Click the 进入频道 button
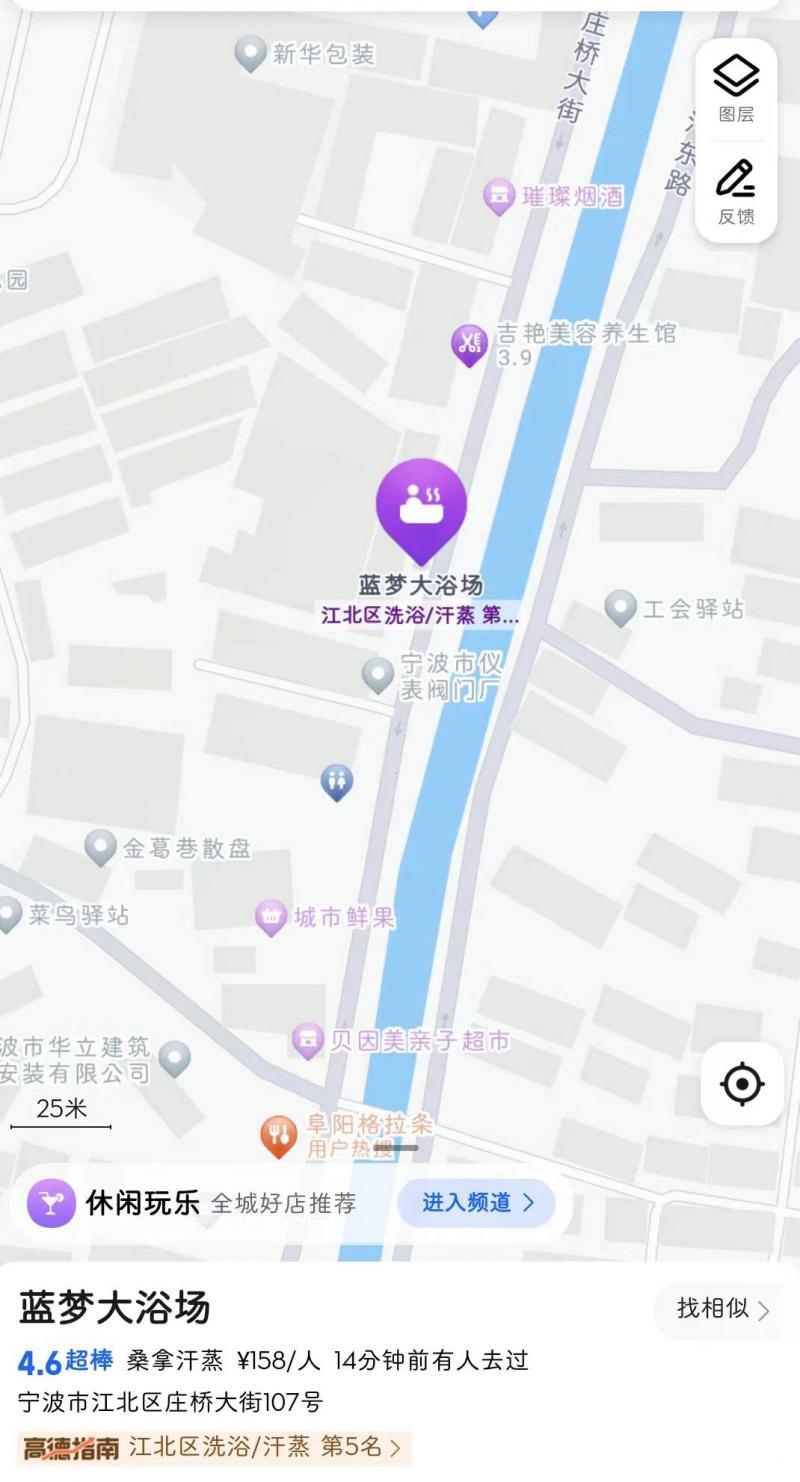800x1482 pixels. click(x=477, y=1204)
